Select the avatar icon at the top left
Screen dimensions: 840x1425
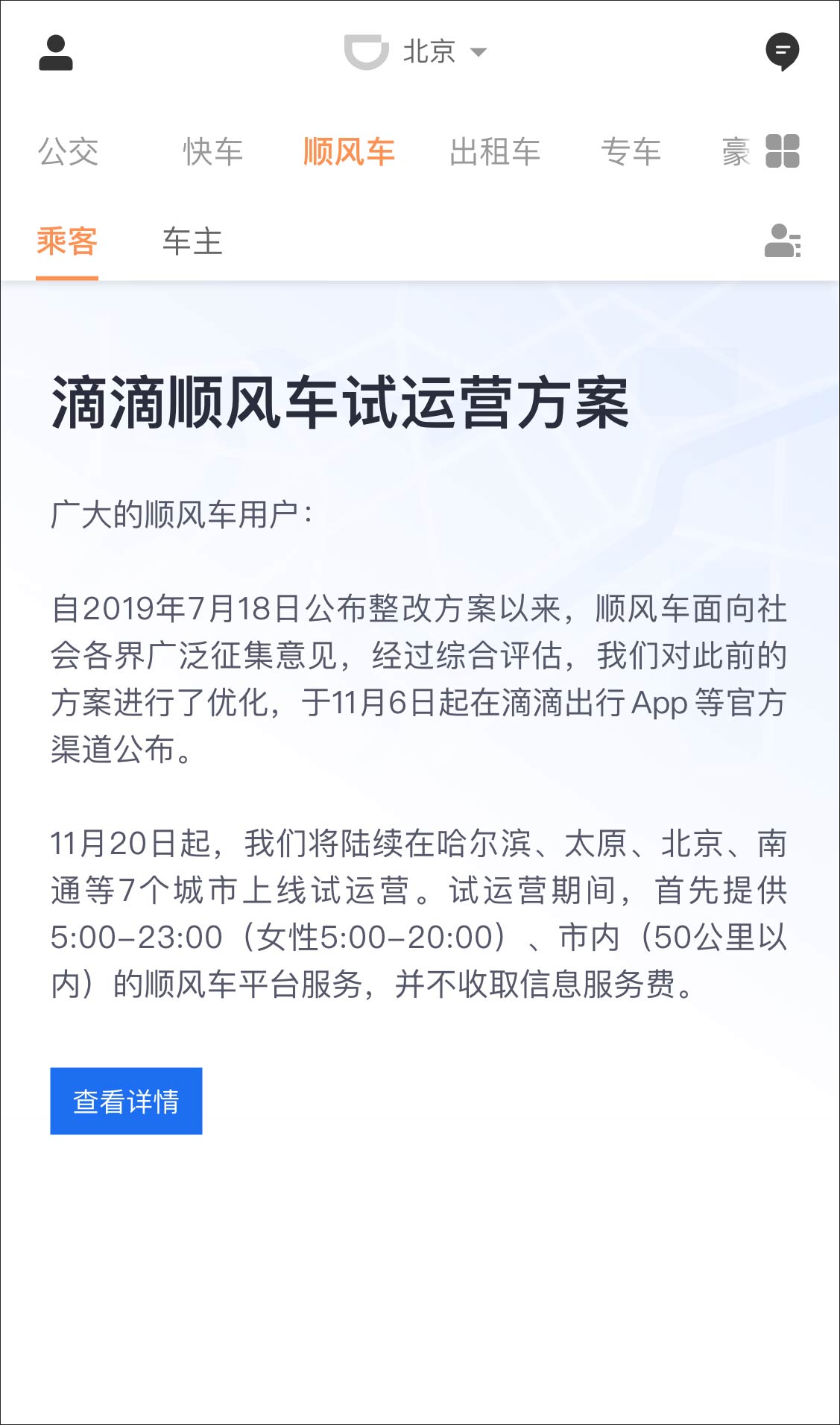[x=57, y=52]
